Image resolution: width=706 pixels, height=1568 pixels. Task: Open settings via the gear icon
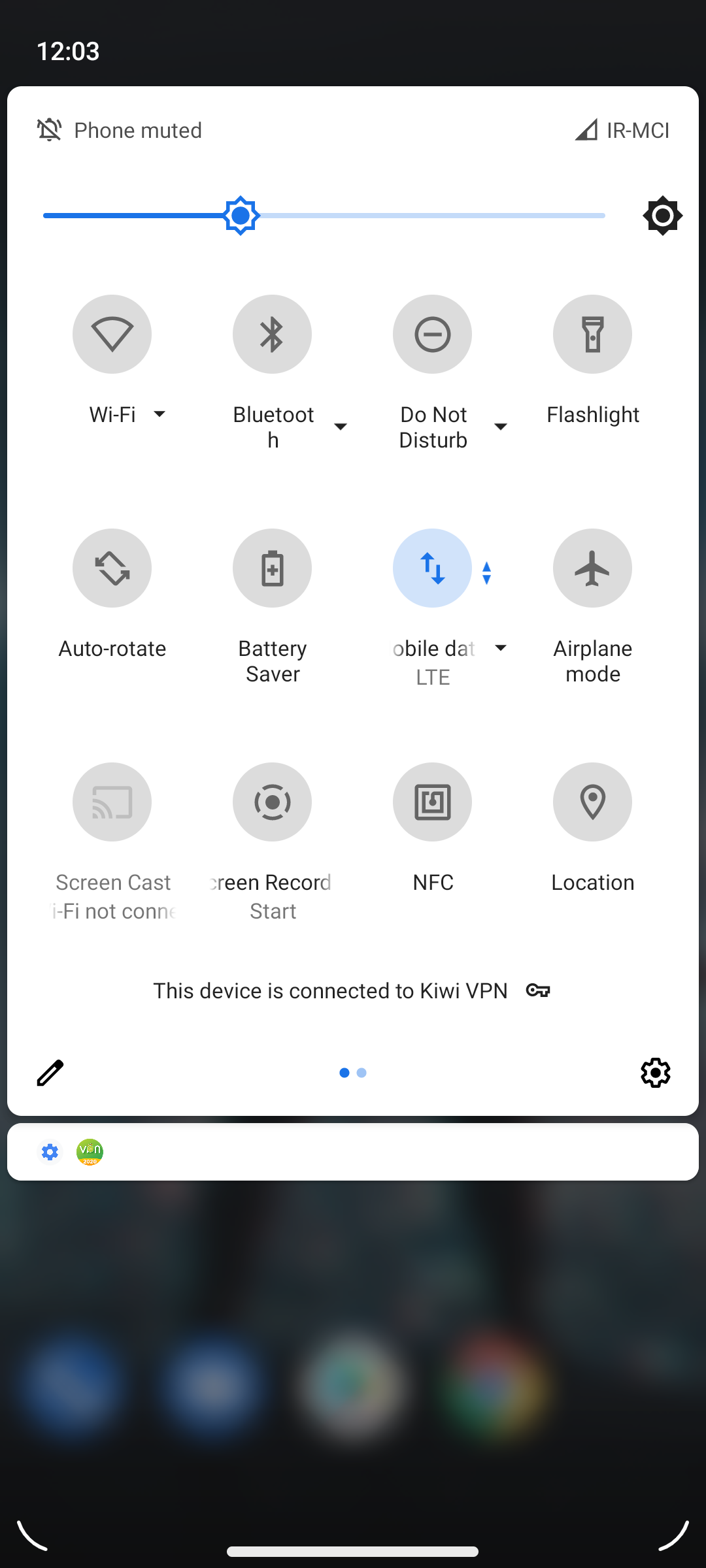click(x=655, y=1073)
